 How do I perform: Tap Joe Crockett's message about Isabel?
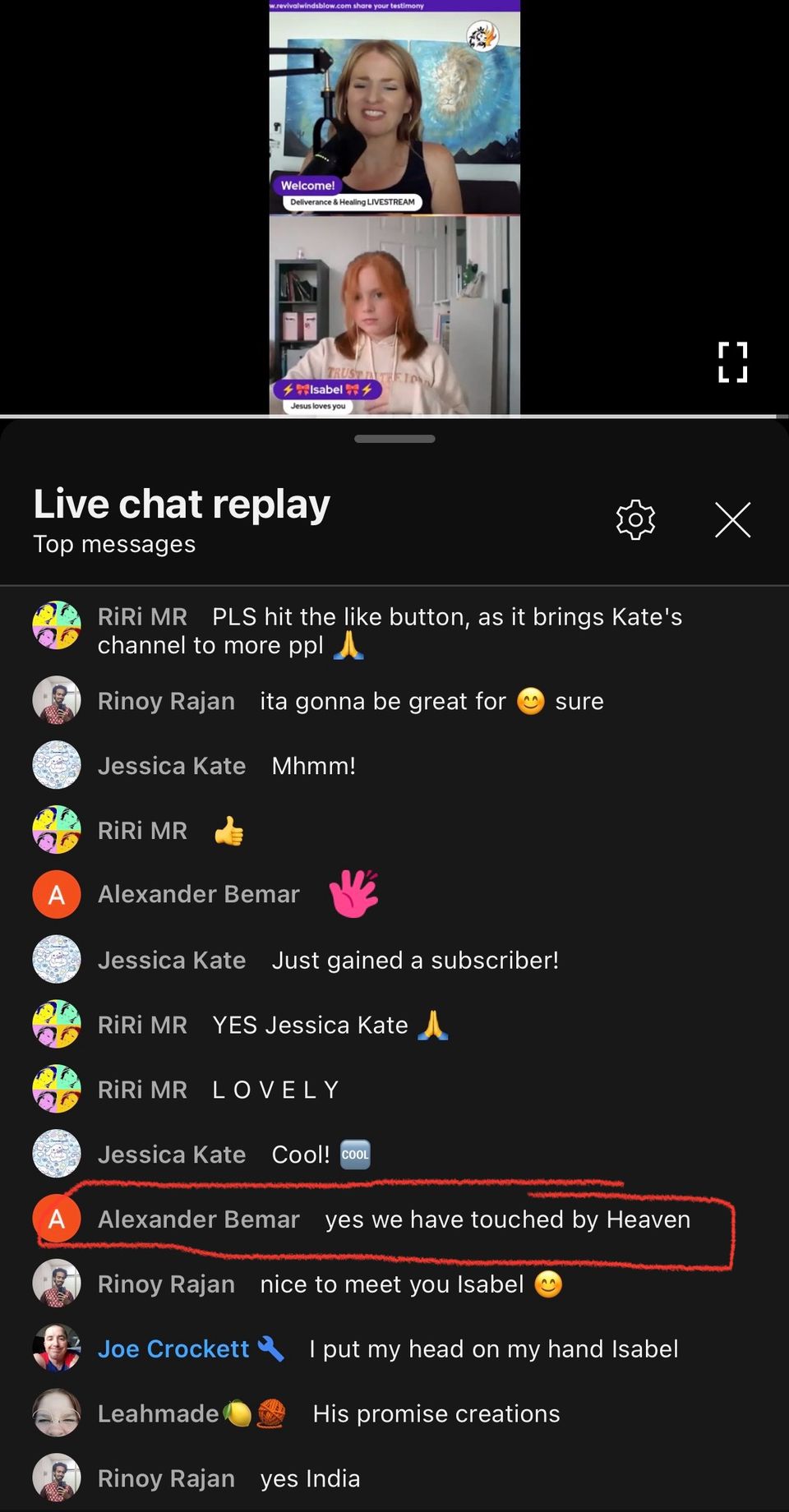493,1349
